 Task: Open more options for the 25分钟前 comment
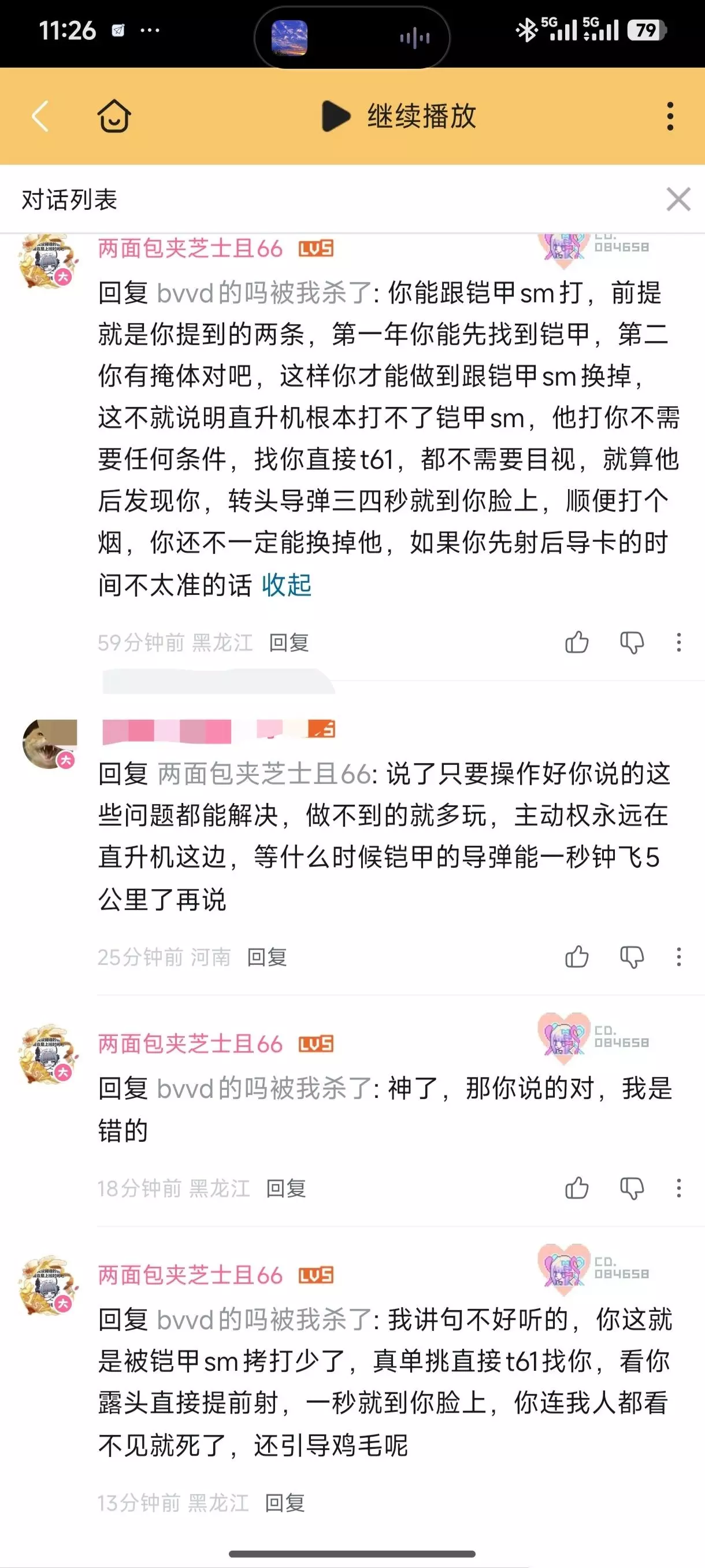(x=679, y=957)
